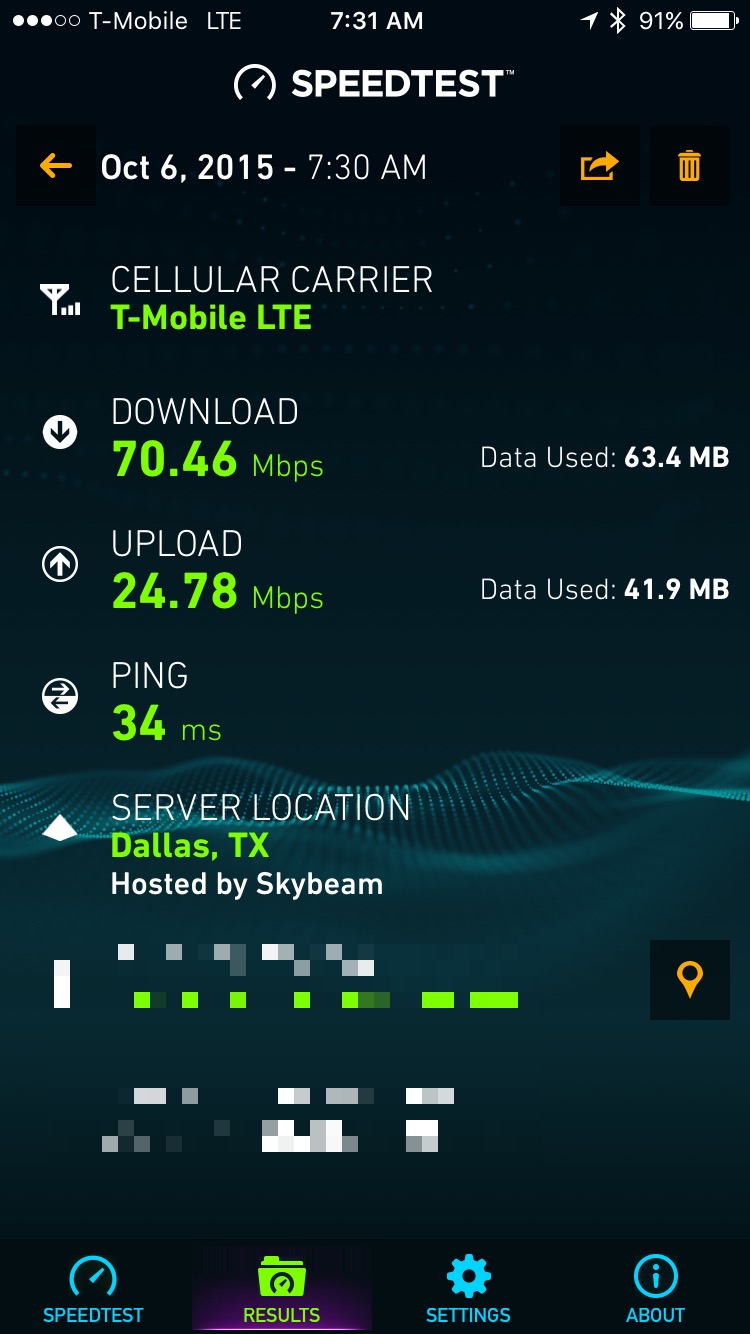The height and width of the screenshot is (1334, 750).
Task: Share this speed test result
Action: 600,166
